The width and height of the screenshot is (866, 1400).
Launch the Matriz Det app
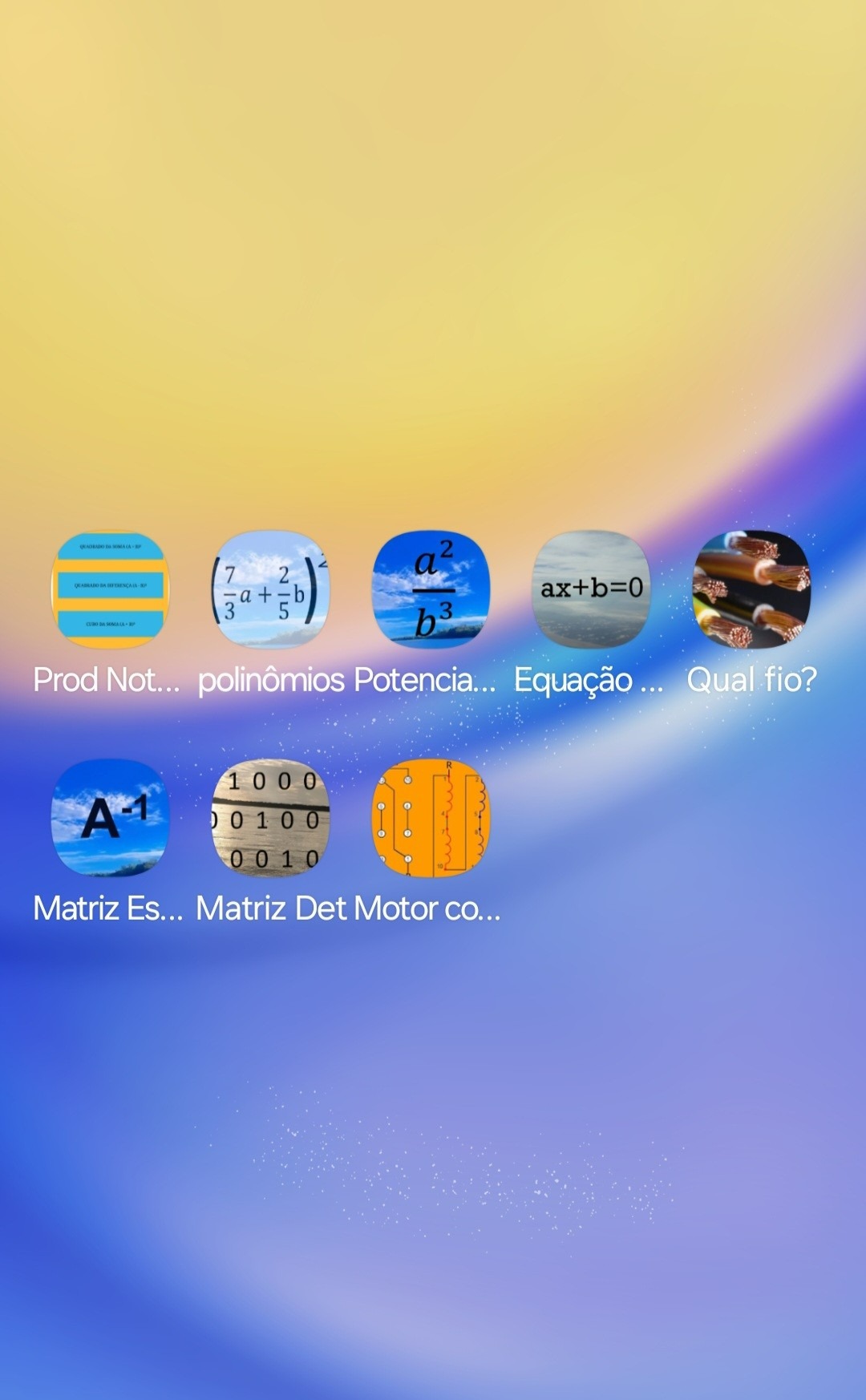270,818
